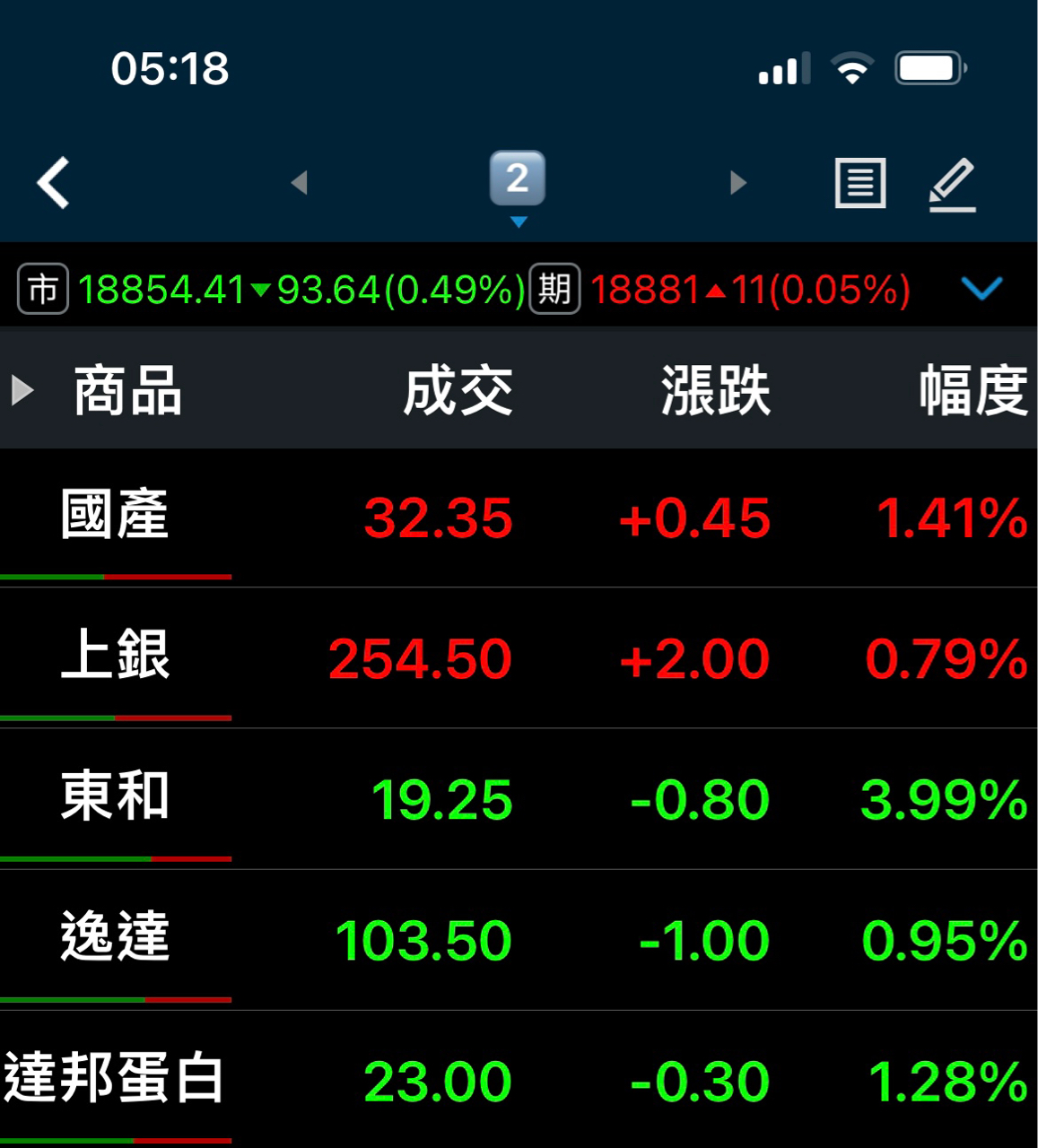
Task: Open the list view icon
Action: (859, 183)
